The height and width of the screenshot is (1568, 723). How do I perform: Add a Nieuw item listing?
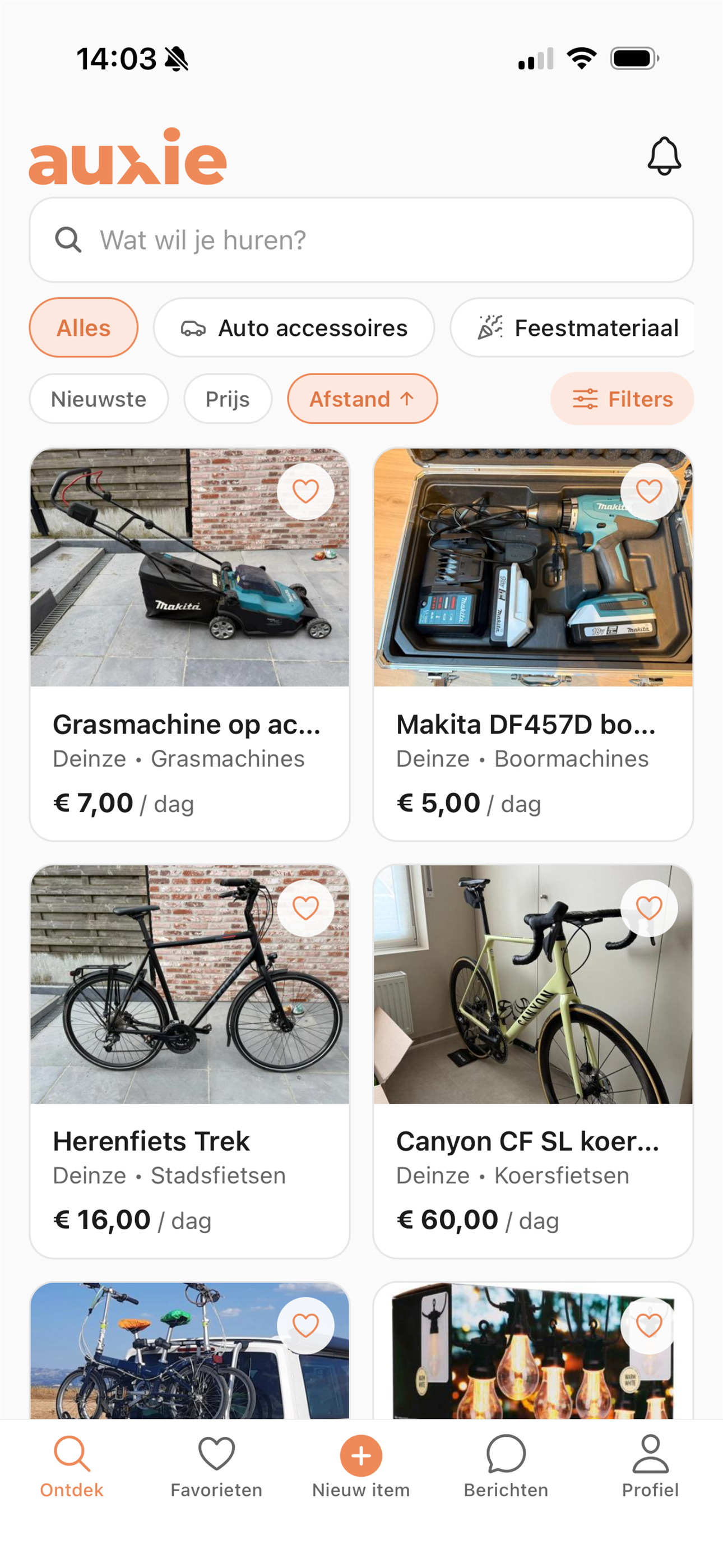tap(361, 1467)
